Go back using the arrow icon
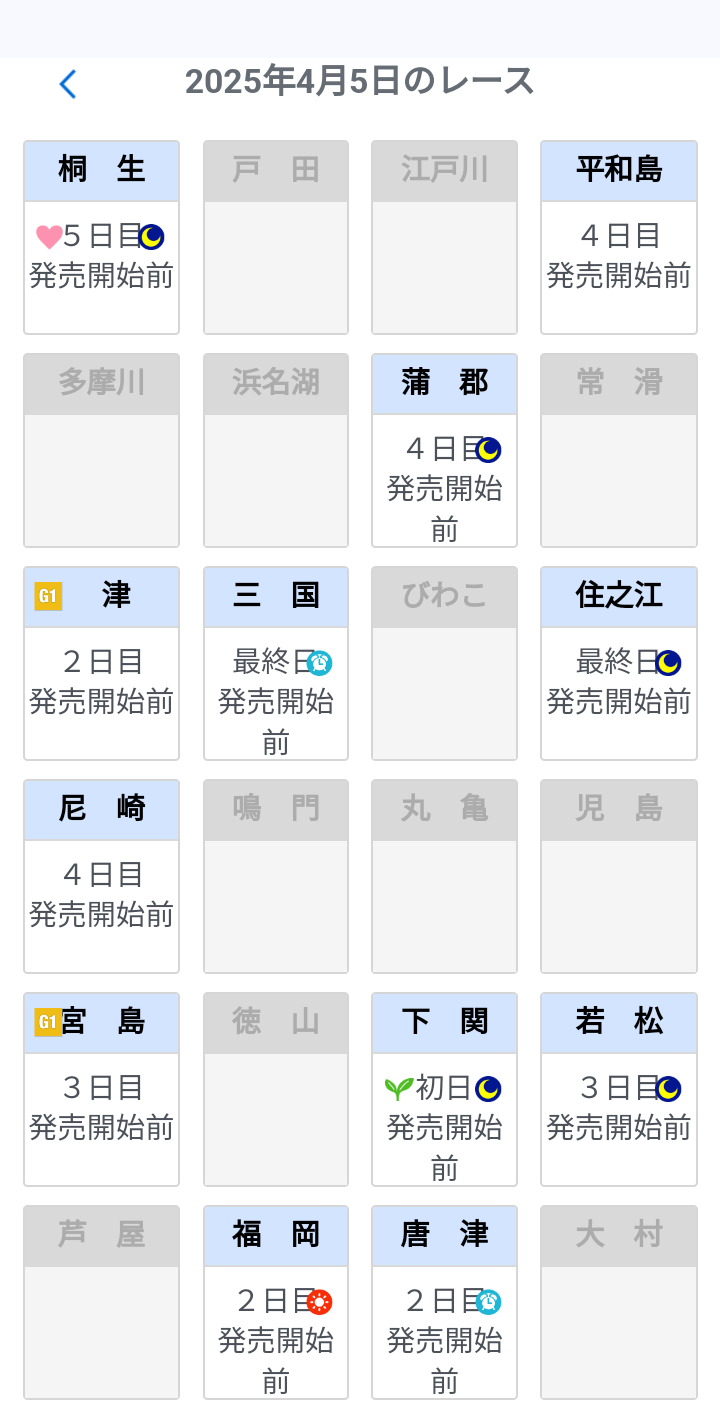 [x=68, y=84]
